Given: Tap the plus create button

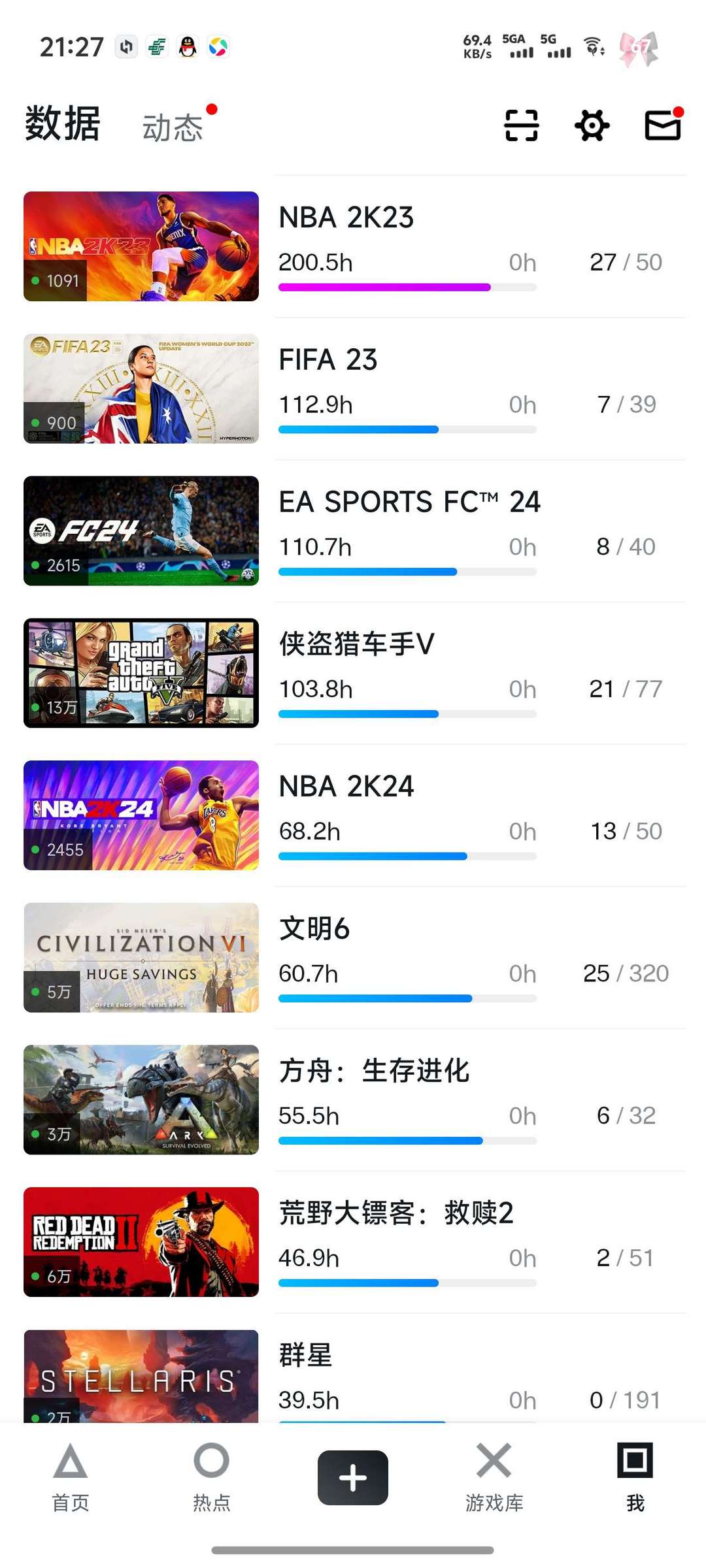Looking at the screenshot, I should (353, 1478).
